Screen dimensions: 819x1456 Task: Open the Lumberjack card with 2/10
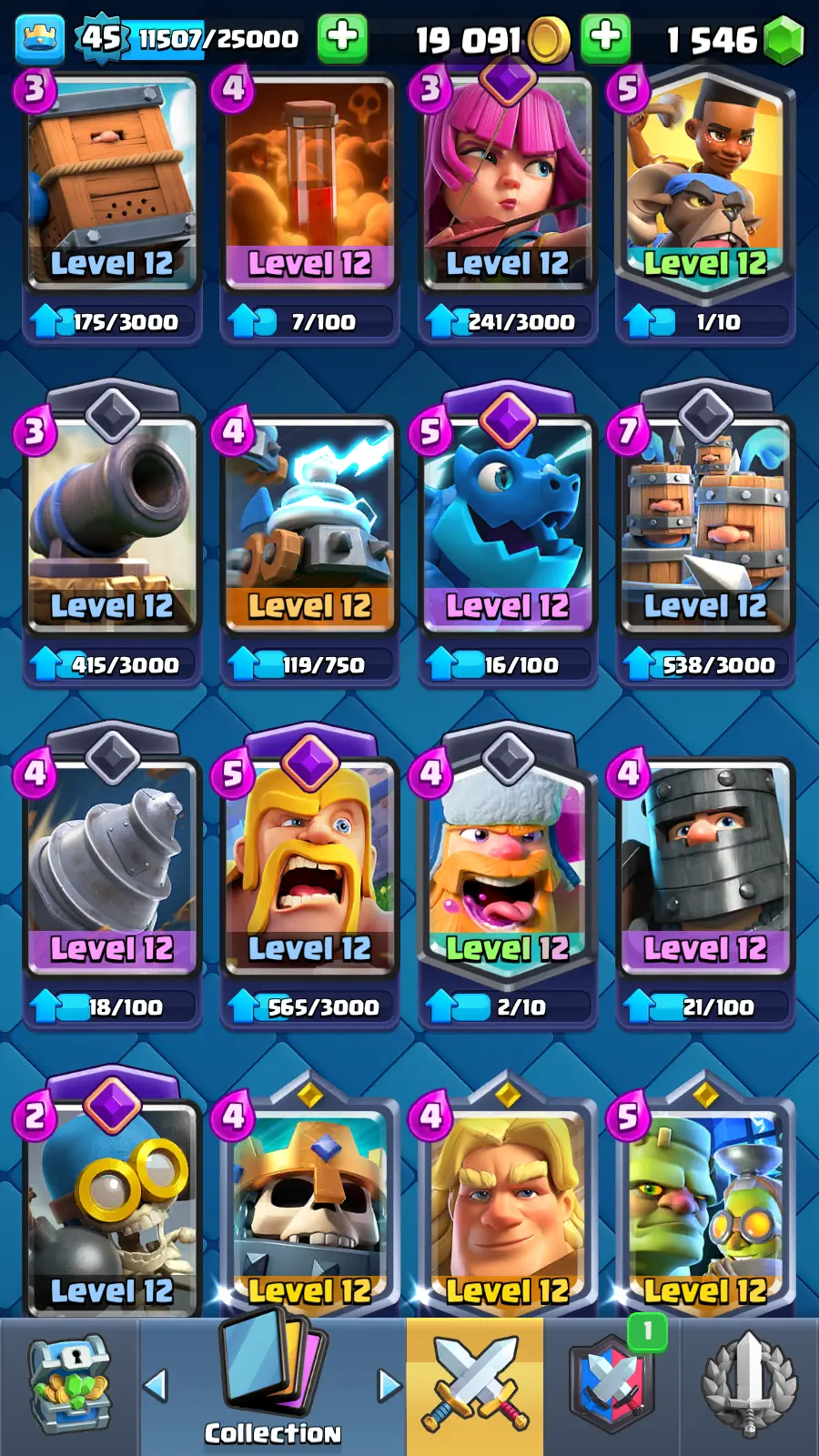[507, 869]
